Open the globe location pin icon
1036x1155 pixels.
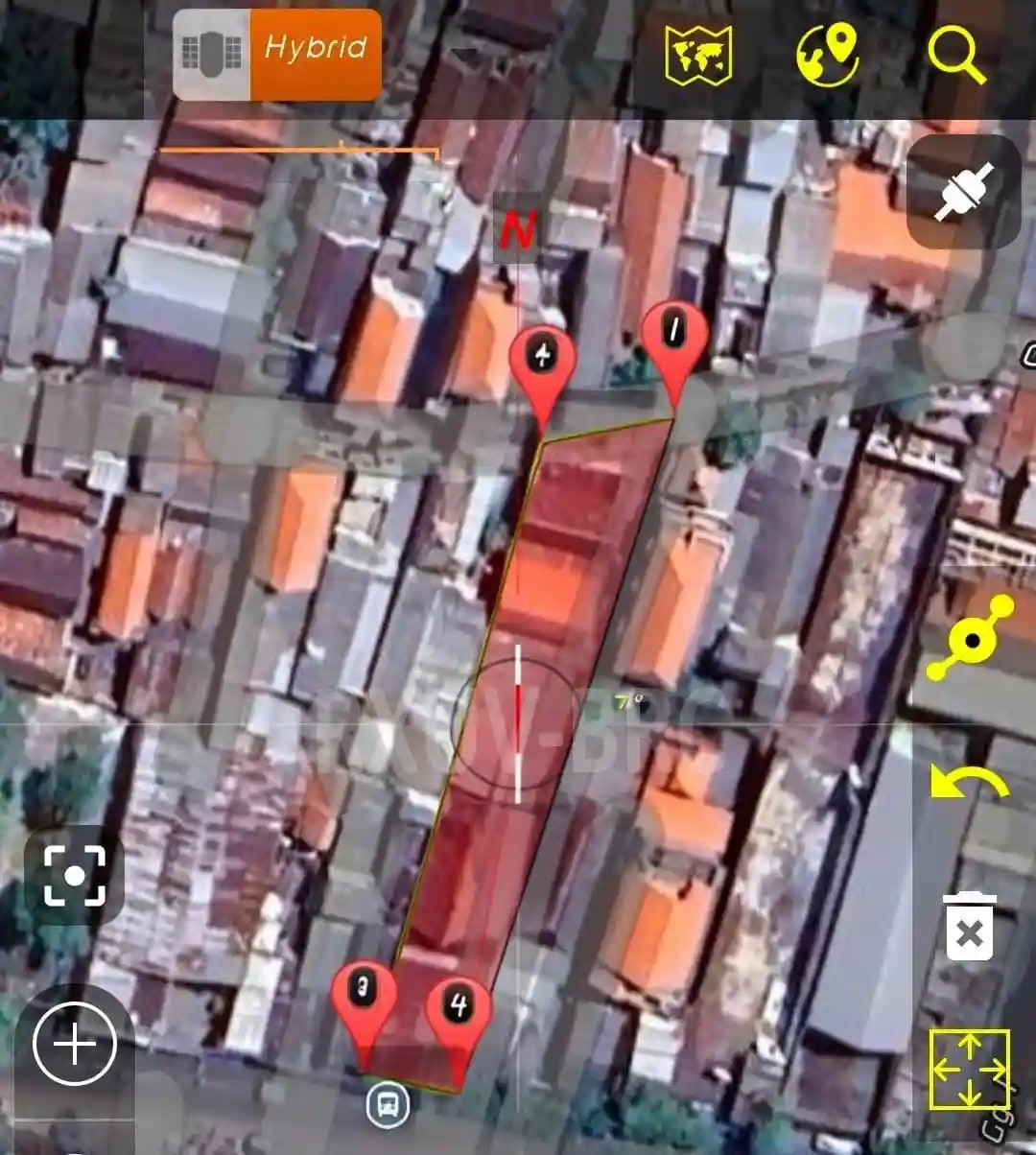tap(827, 54)
